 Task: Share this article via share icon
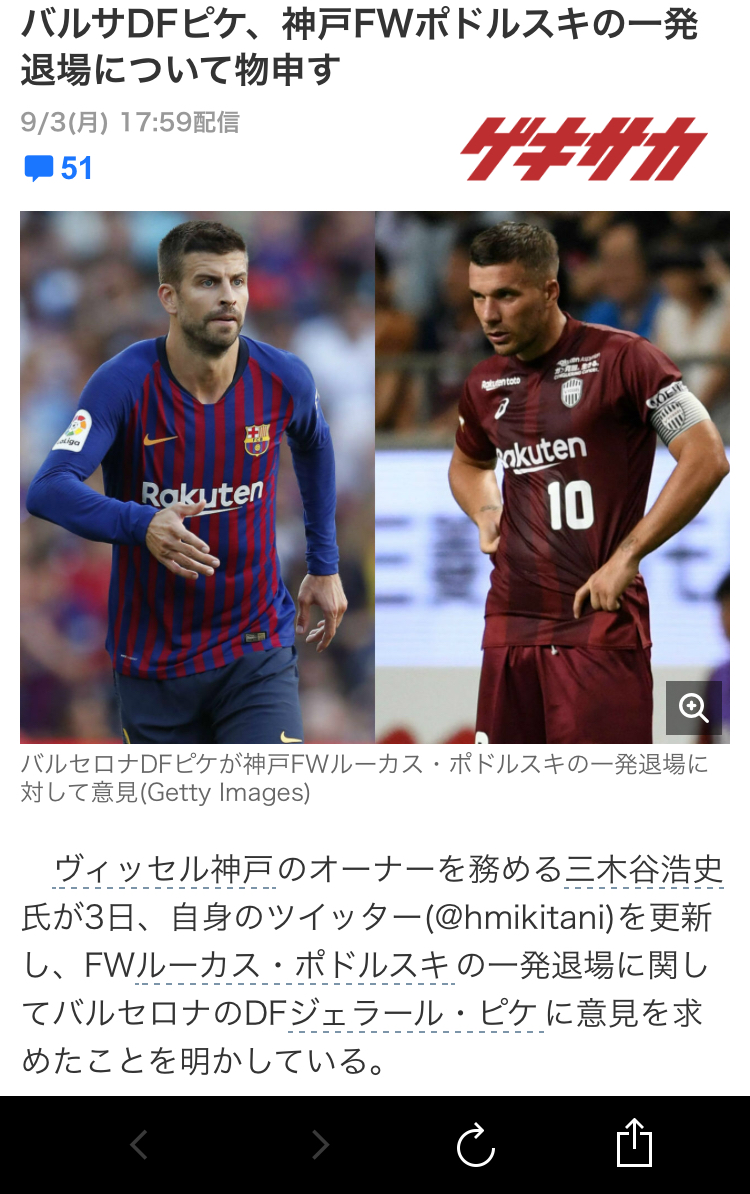coord(634,1143)
